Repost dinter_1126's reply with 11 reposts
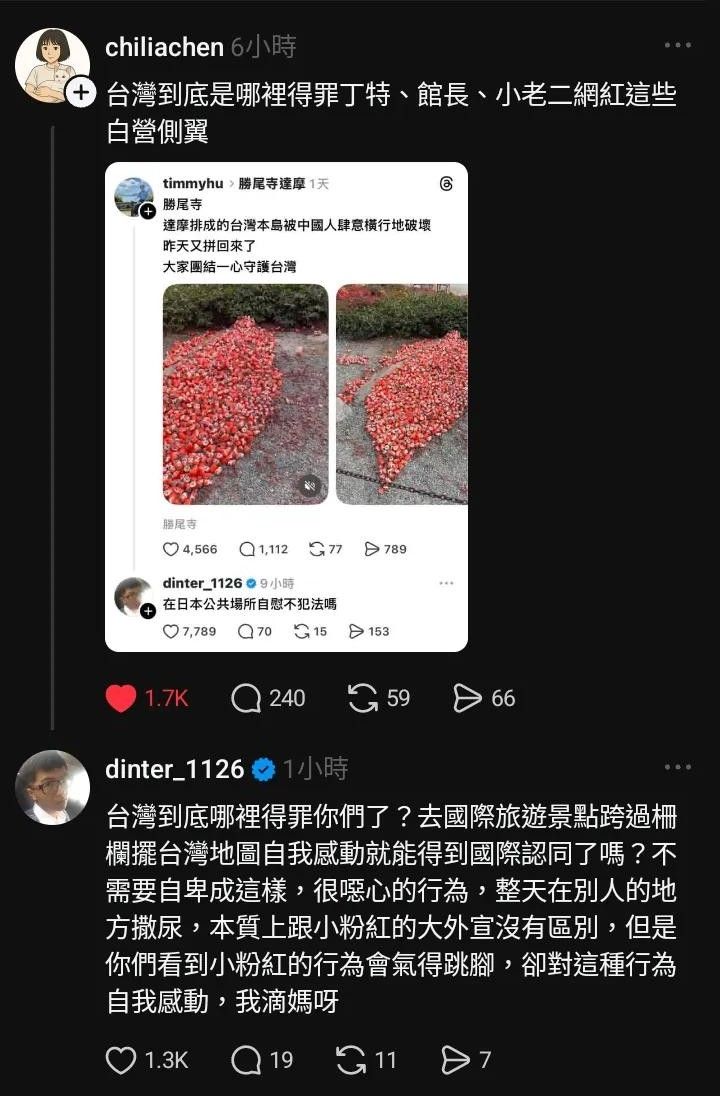 click(x=351, y=1060)
